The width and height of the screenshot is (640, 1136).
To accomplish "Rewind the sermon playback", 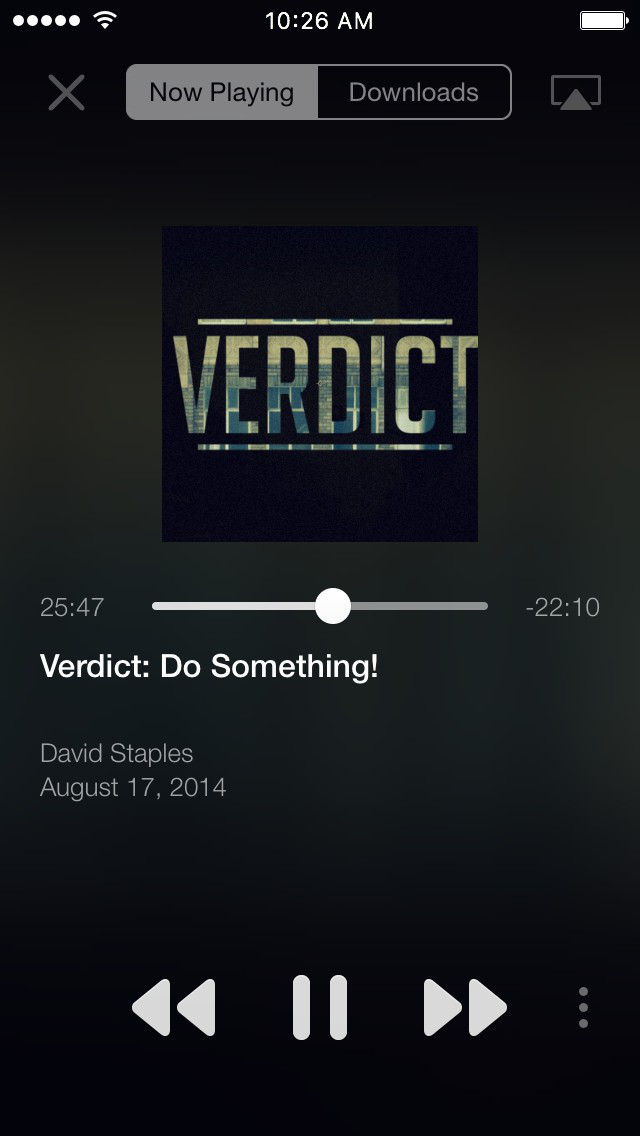I will [174, 1007].
